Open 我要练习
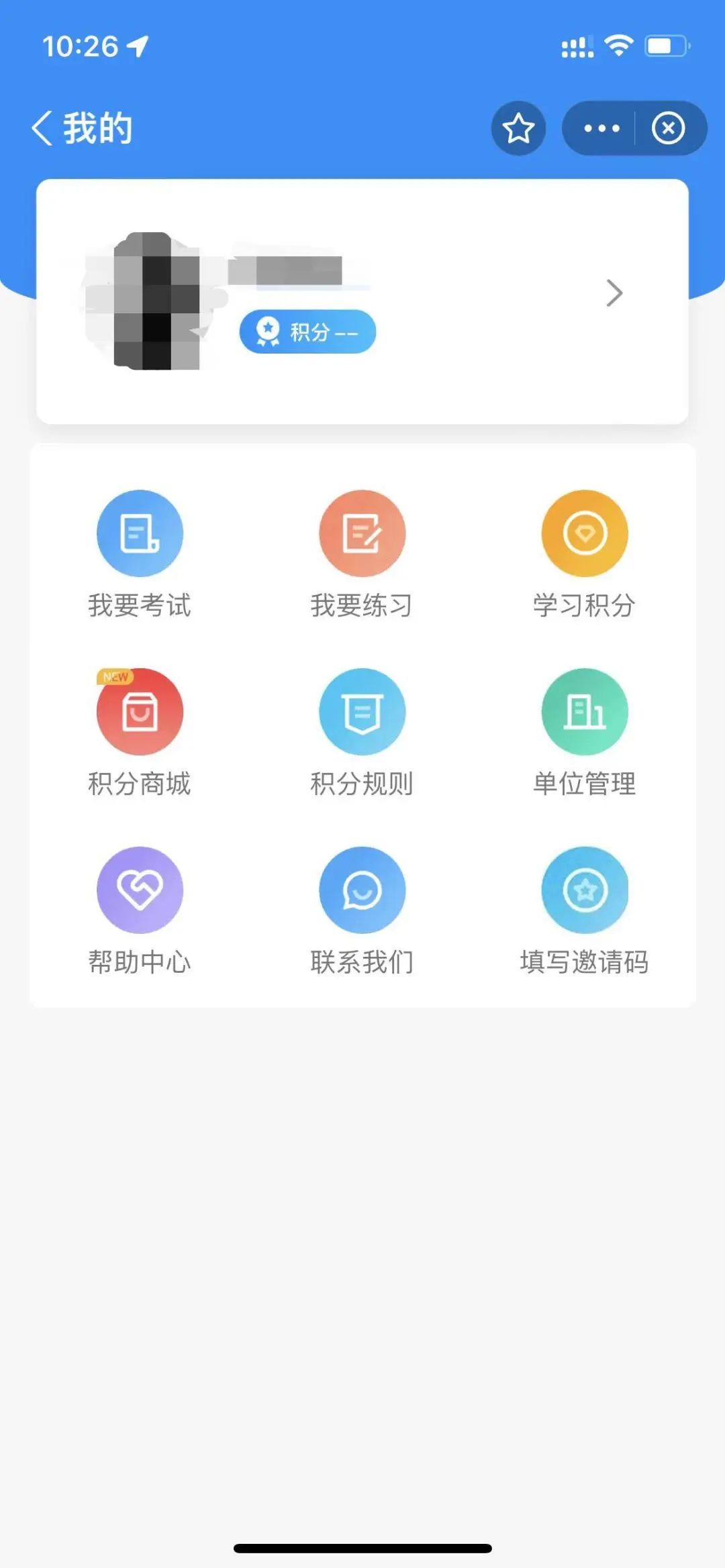 (x=362, y=554)
